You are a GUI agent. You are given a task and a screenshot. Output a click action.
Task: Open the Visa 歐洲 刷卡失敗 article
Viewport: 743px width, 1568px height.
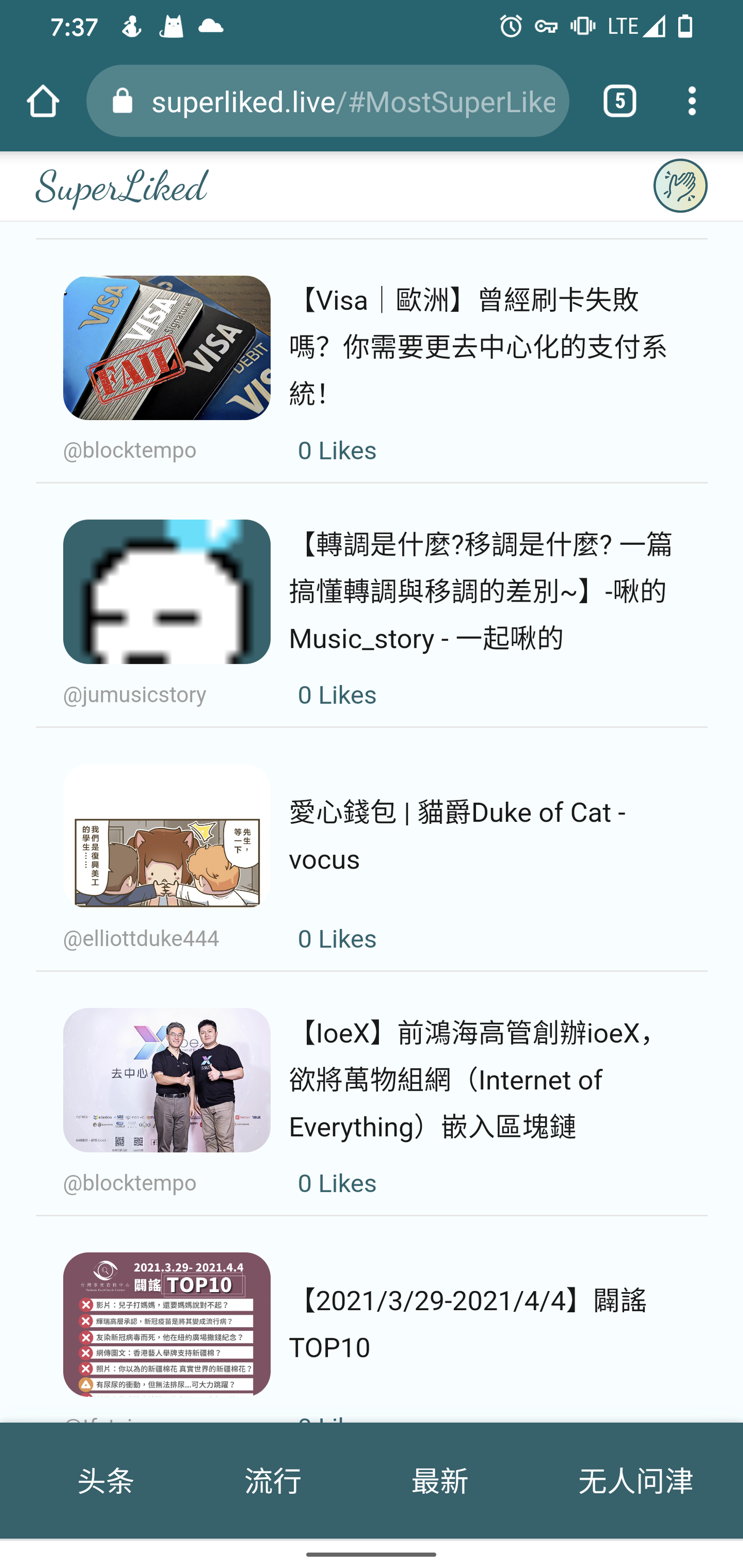[478, 347]
